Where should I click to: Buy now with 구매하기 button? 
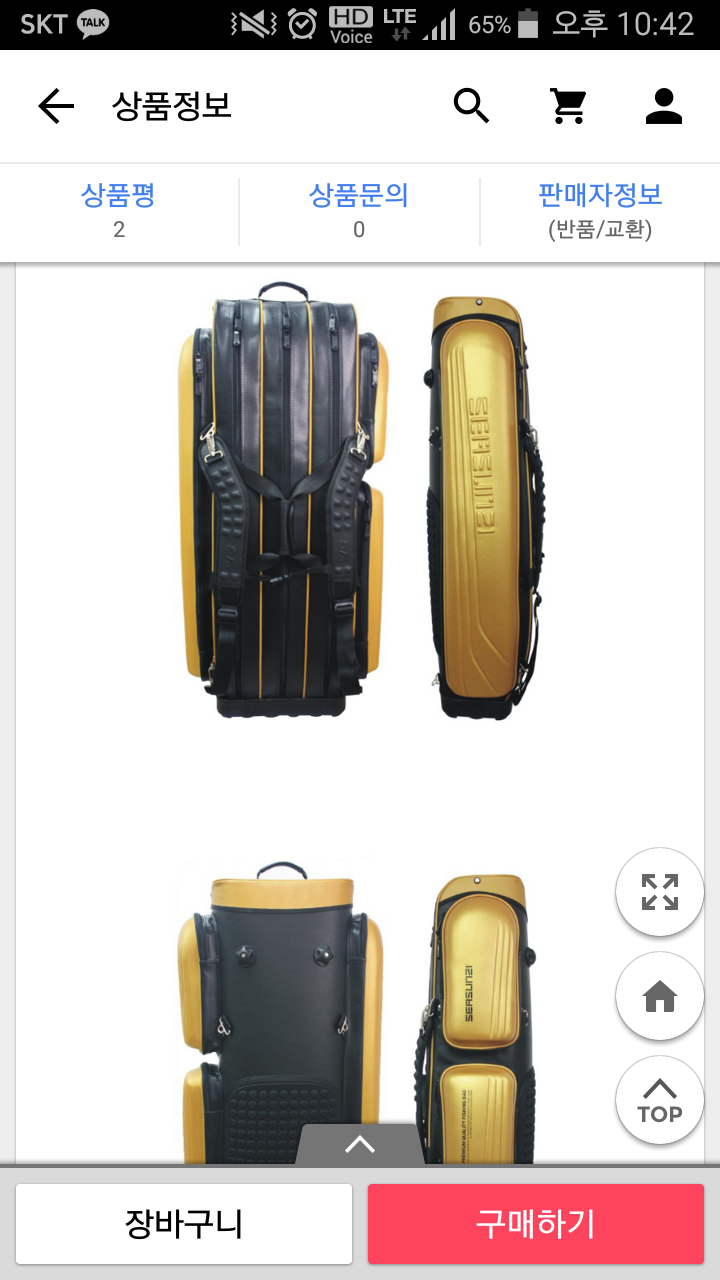click(536, 1224)
